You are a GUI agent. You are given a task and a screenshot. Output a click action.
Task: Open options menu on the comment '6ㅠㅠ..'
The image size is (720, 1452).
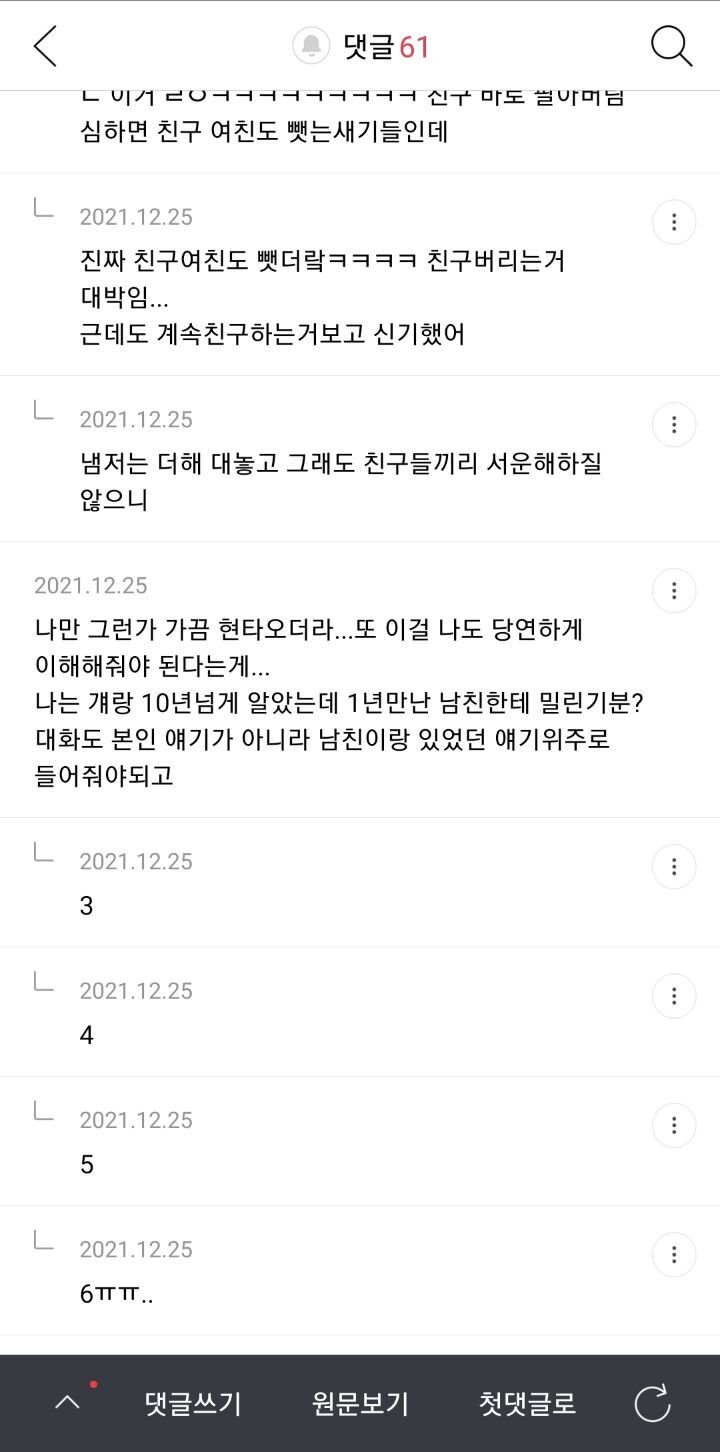674,1254
